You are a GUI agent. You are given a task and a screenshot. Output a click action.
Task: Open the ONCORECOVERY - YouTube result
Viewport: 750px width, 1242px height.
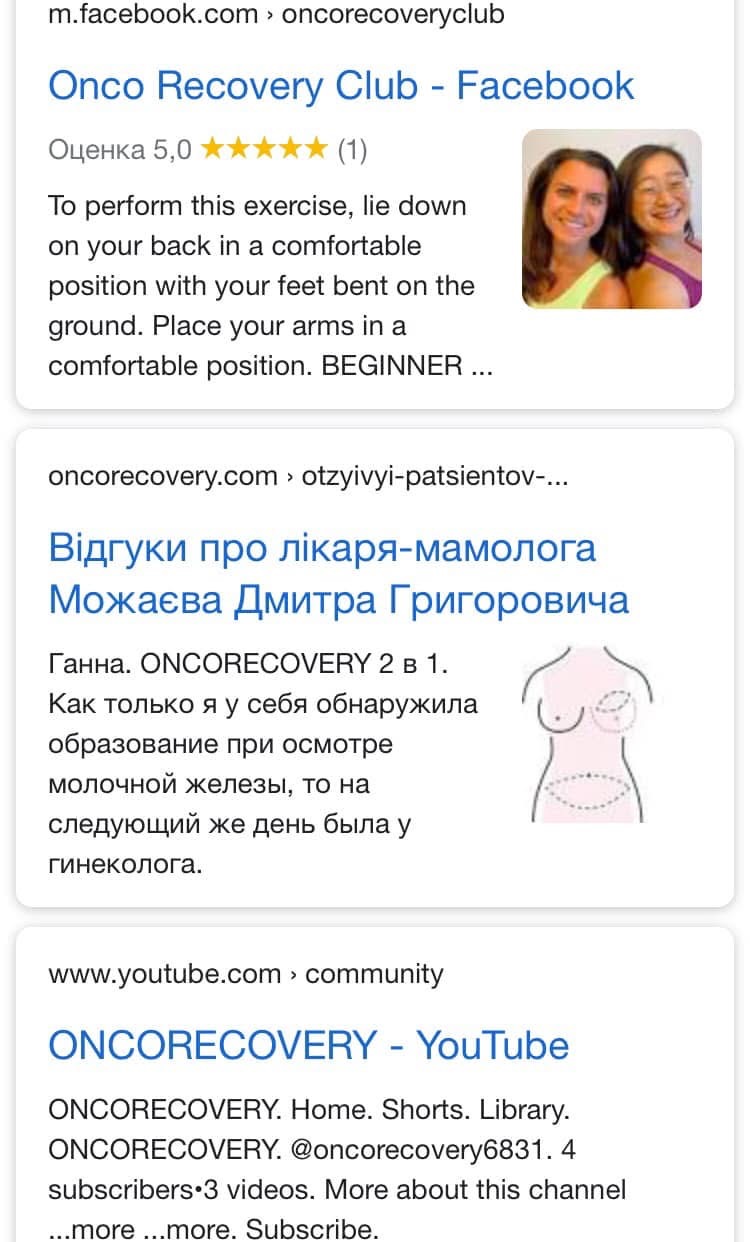308,1045
